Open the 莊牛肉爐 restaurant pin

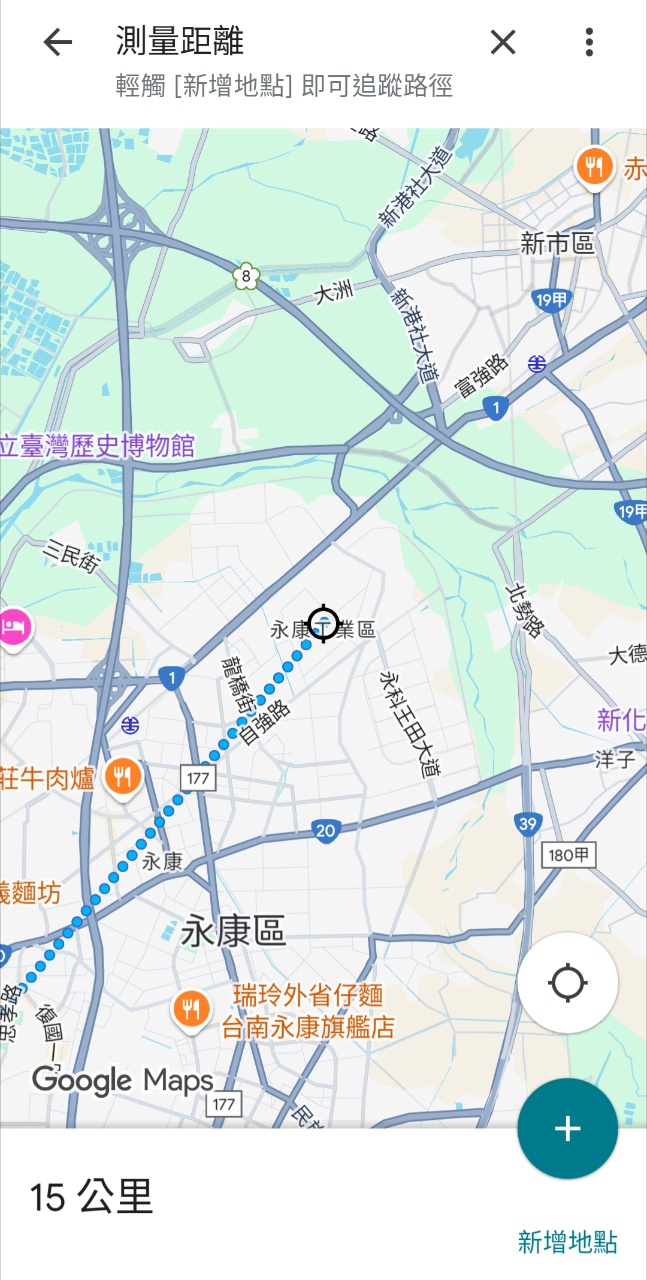(x=122, y=777)
